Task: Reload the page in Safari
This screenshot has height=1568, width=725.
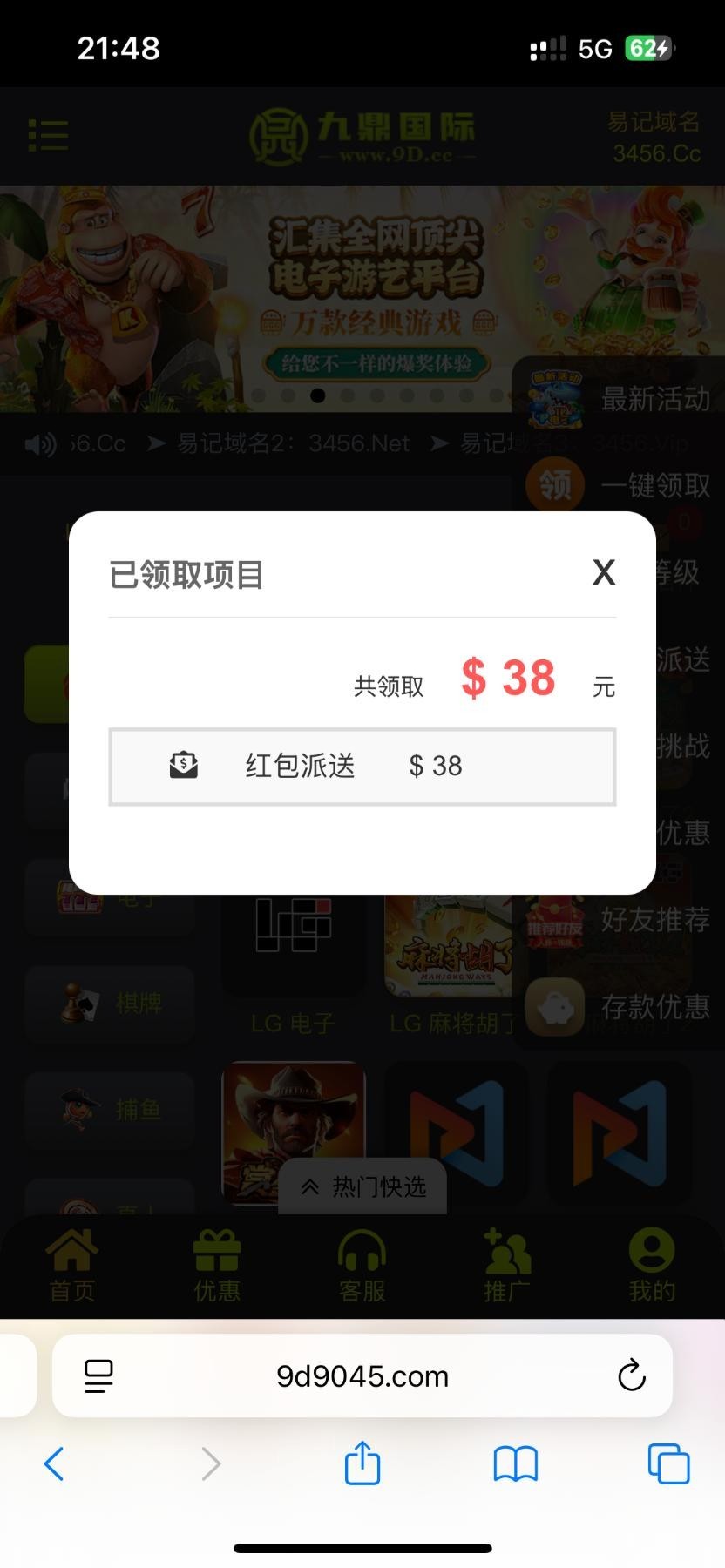Action: pos(631,1376)
